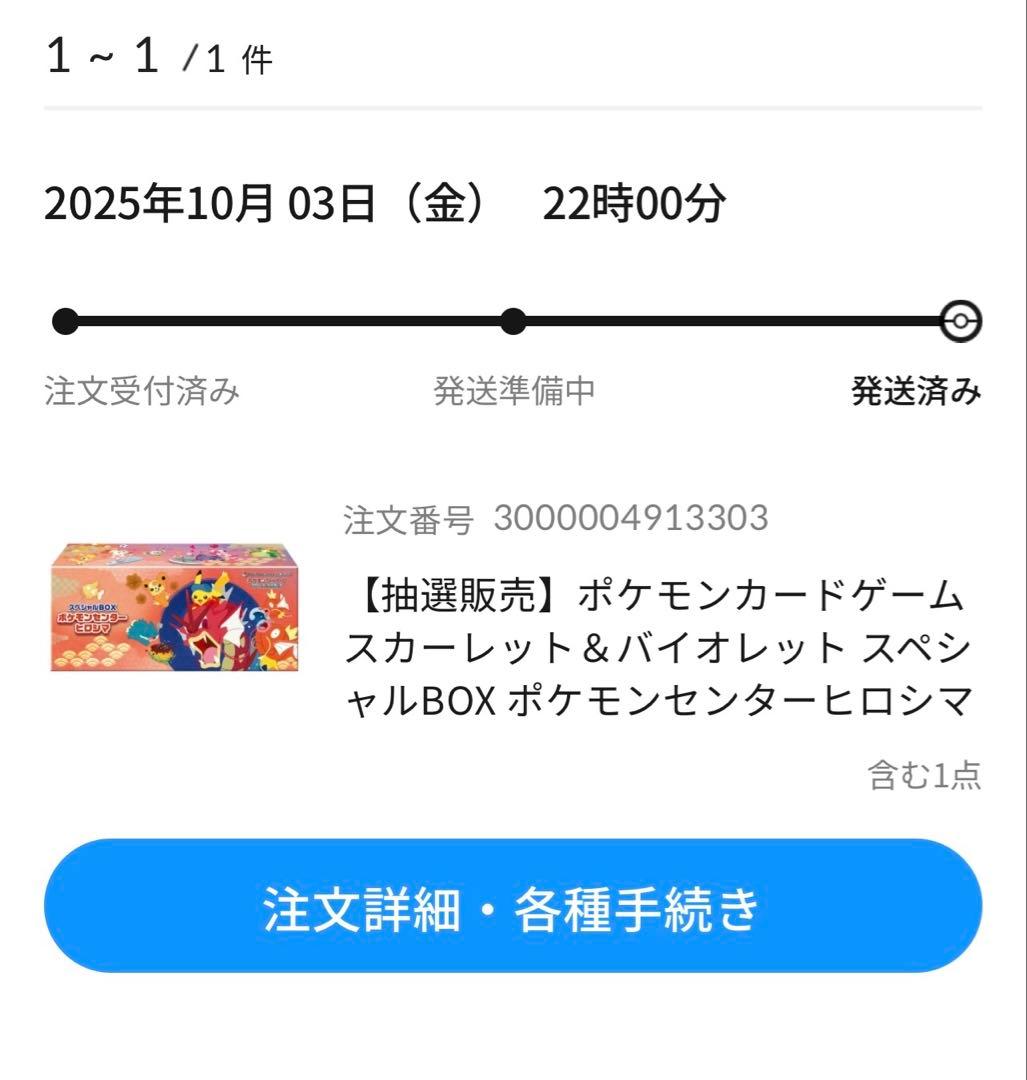
Task: Click the 注文受付済み (order received) status dot
Action: 64,321
